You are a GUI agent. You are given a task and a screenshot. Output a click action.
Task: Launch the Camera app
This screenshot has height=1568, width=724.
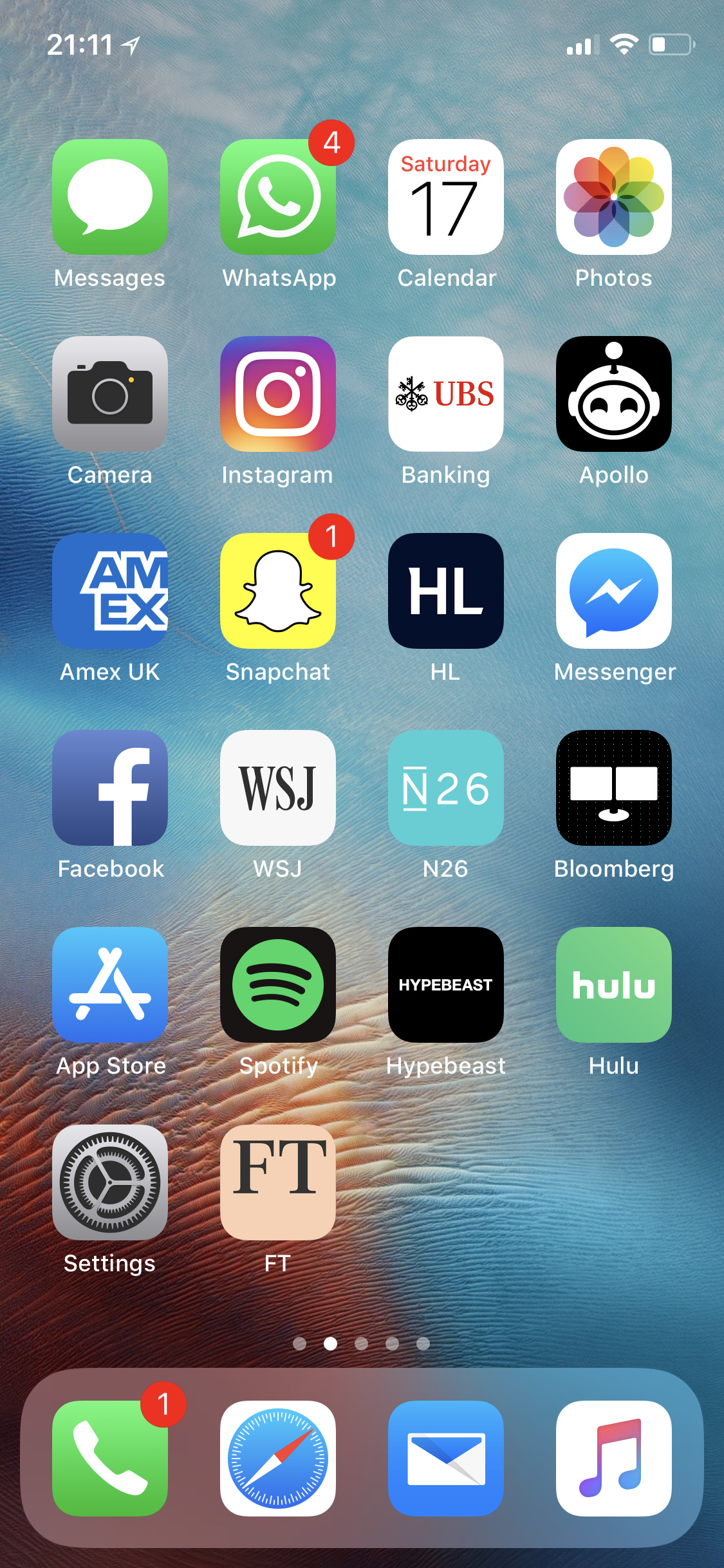(110, 394)
